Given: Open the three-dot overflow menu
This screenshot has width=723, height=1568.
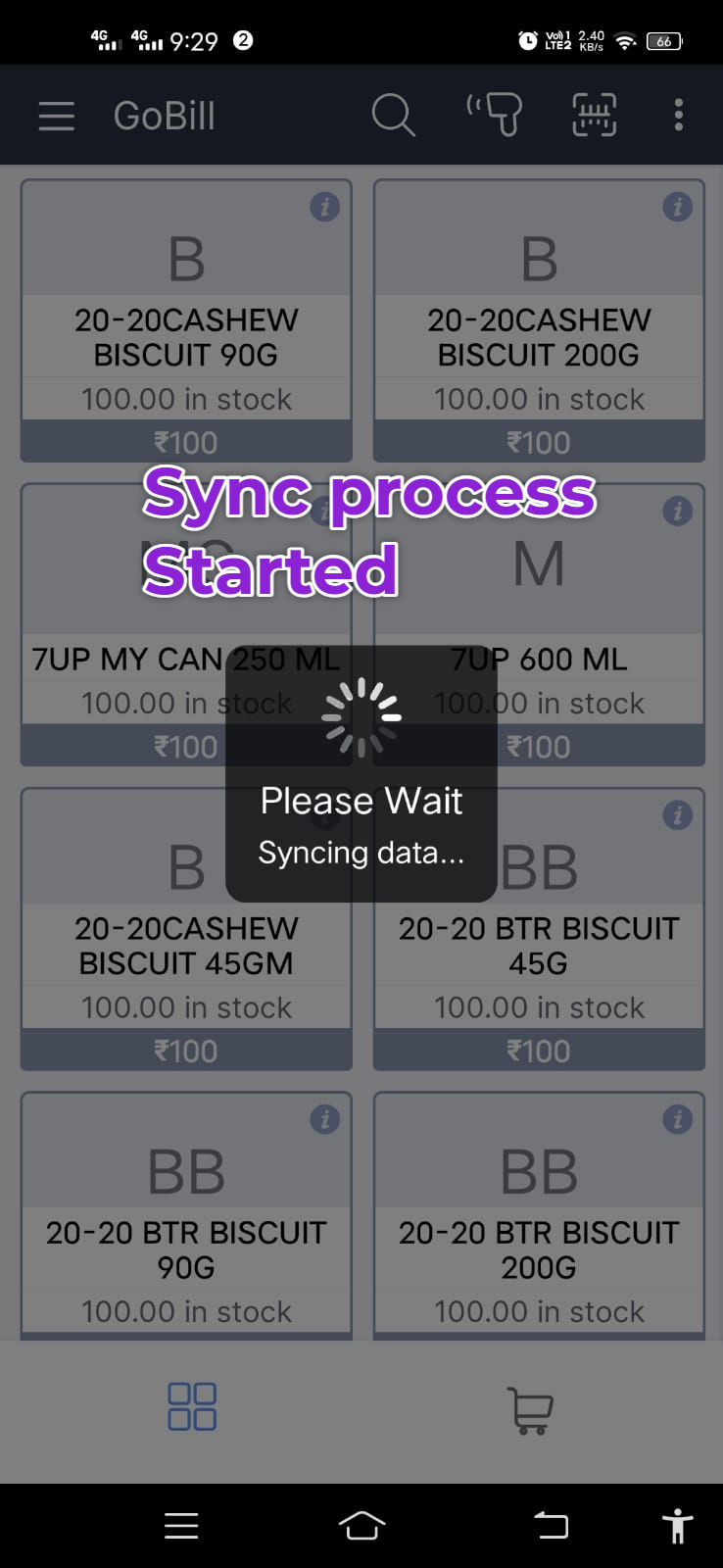Looking at the screenshot, I should coord(678,115).
